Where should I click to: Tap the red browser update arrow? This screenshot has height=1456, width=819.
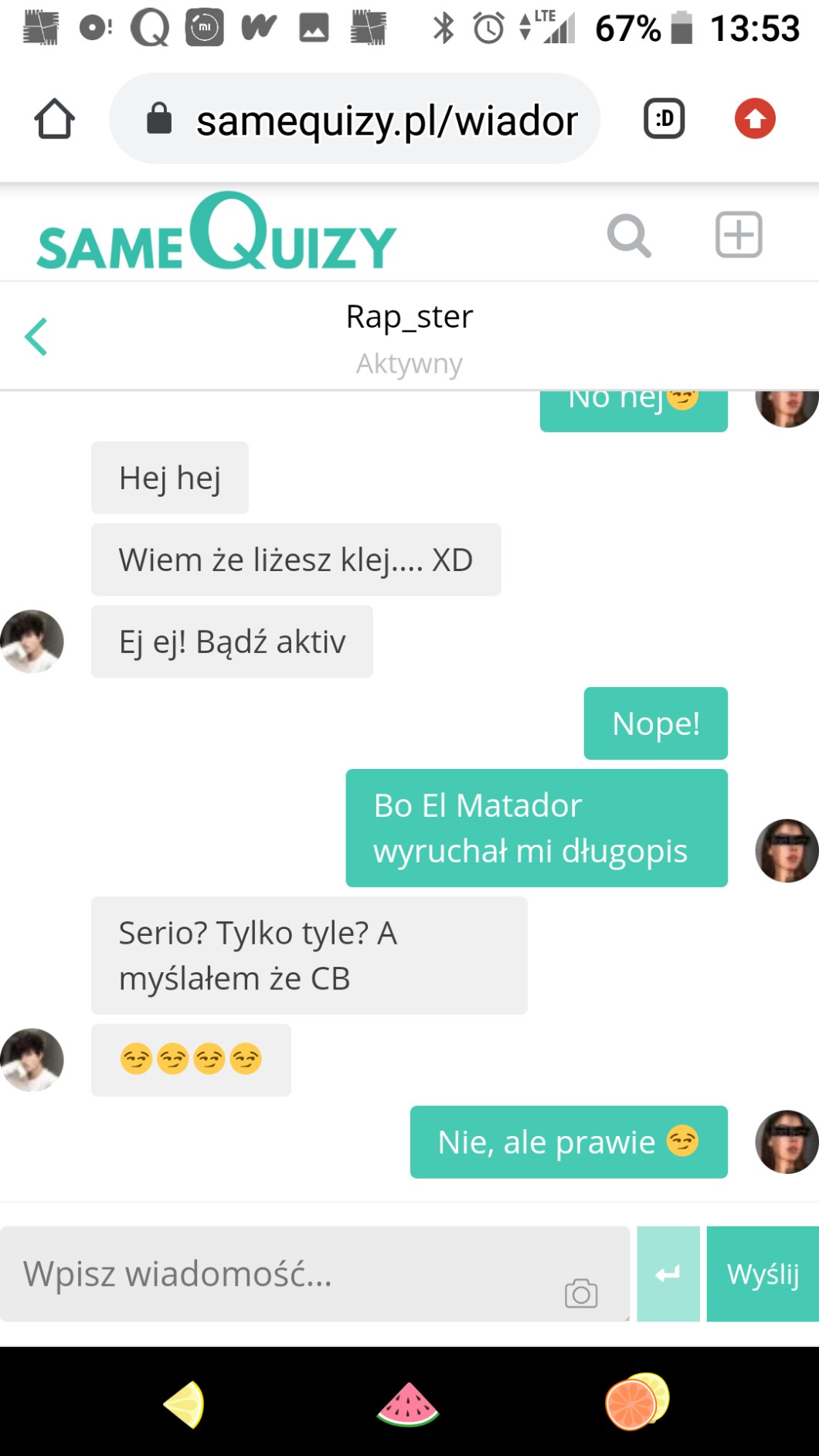point(754,119)
